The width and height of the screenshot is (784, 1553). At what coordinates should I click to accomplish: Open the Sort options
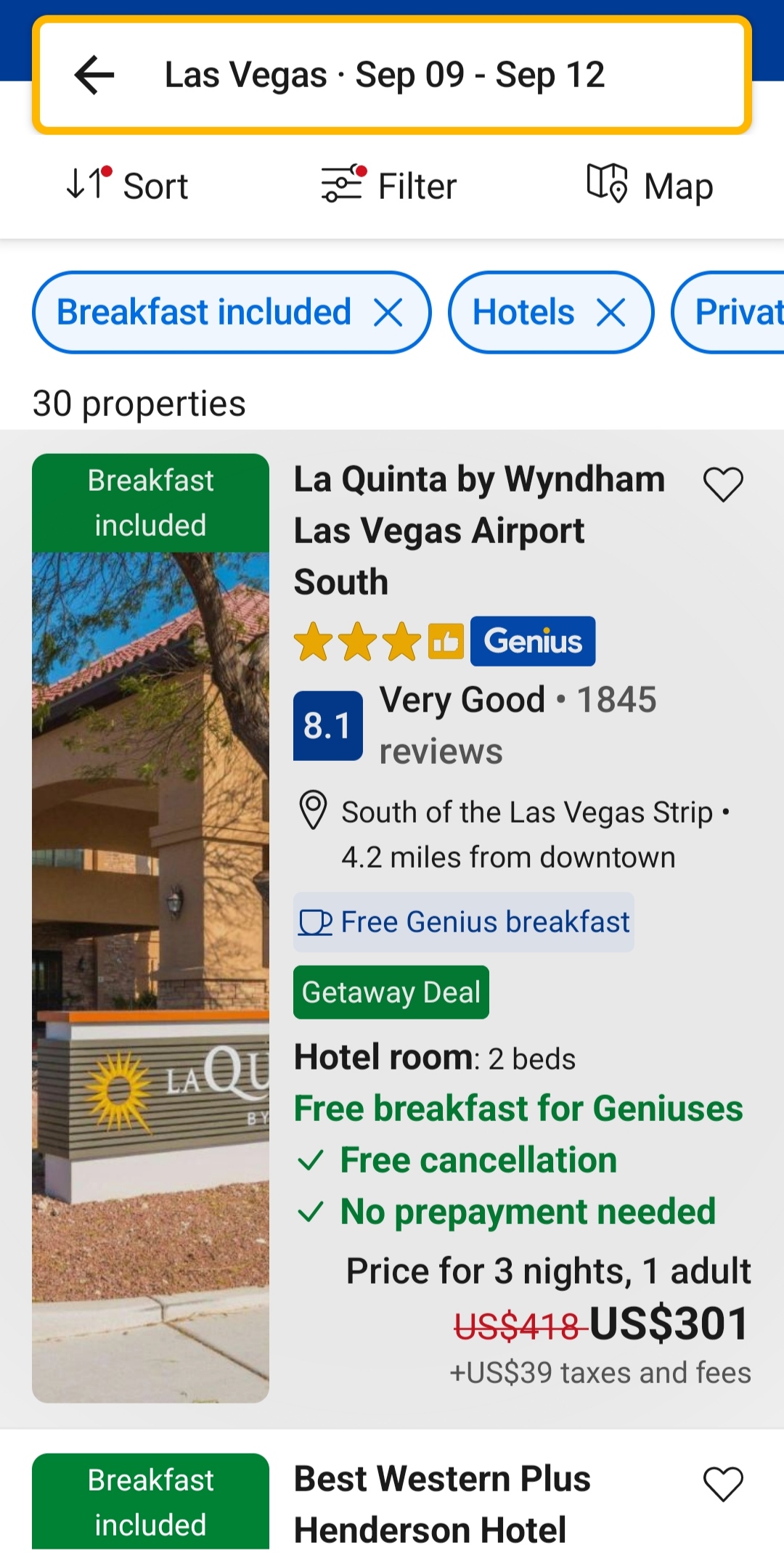[127, 185]
